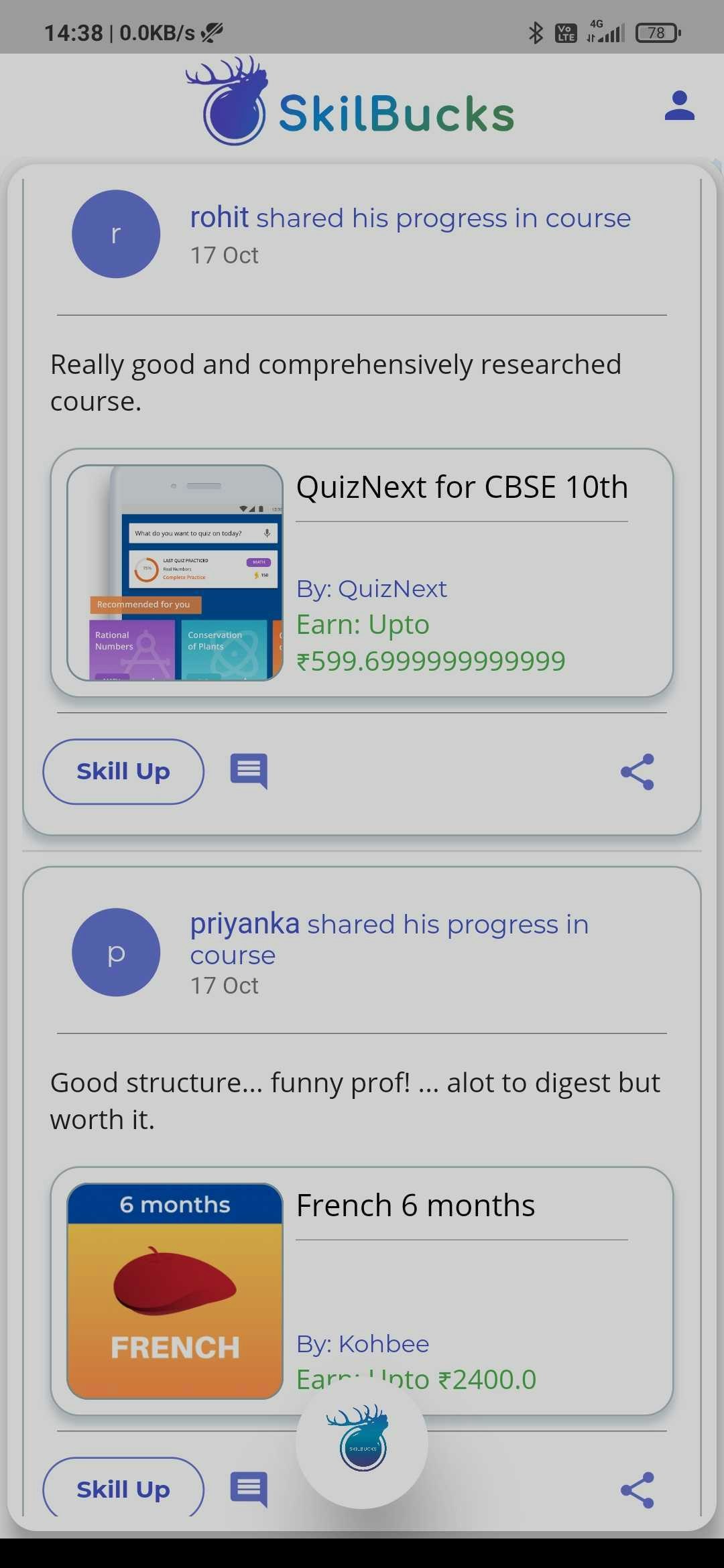Share priyanka's course progress post
This screenshot has width=724, height=1568.
tap(637, 1490)
